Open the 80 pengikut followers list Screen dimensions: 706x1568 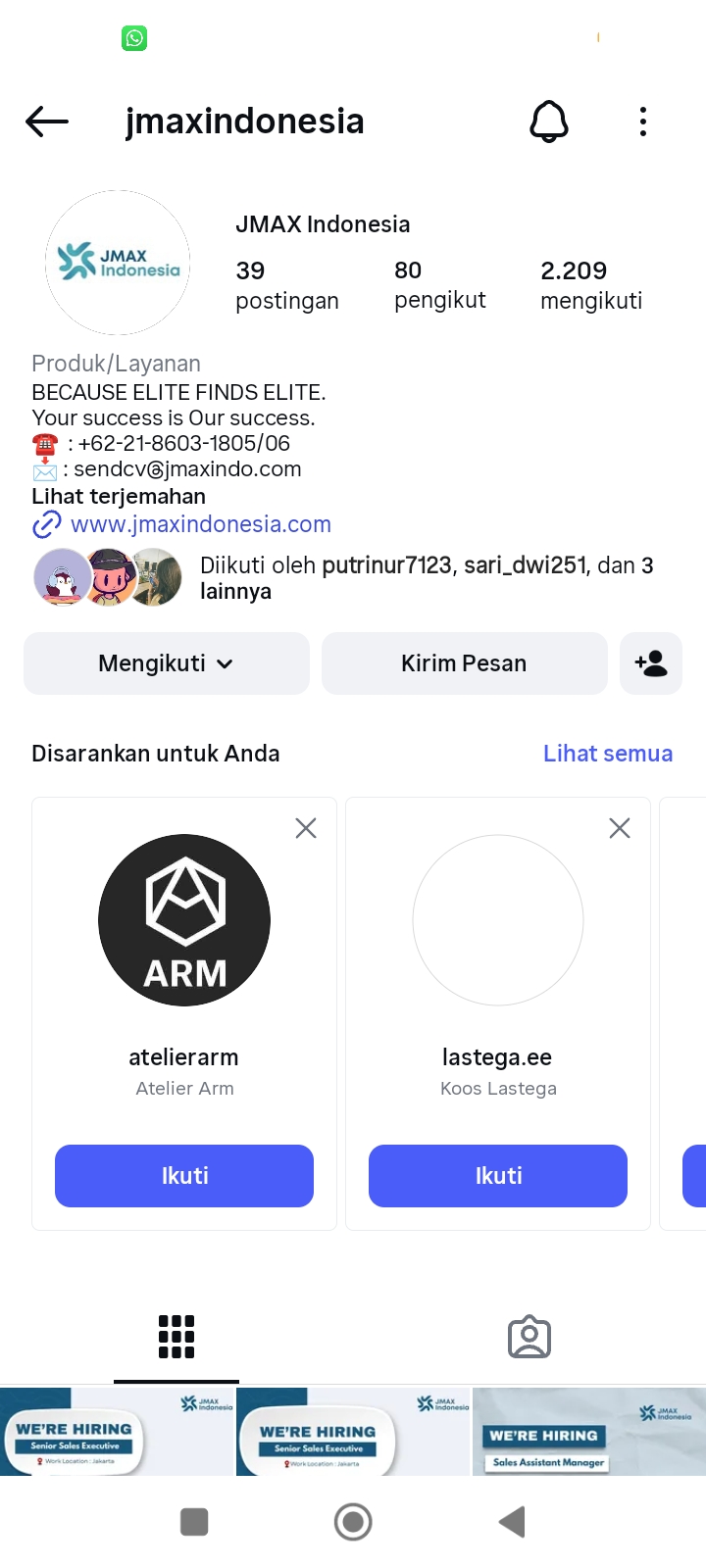[x=439, y=284]
